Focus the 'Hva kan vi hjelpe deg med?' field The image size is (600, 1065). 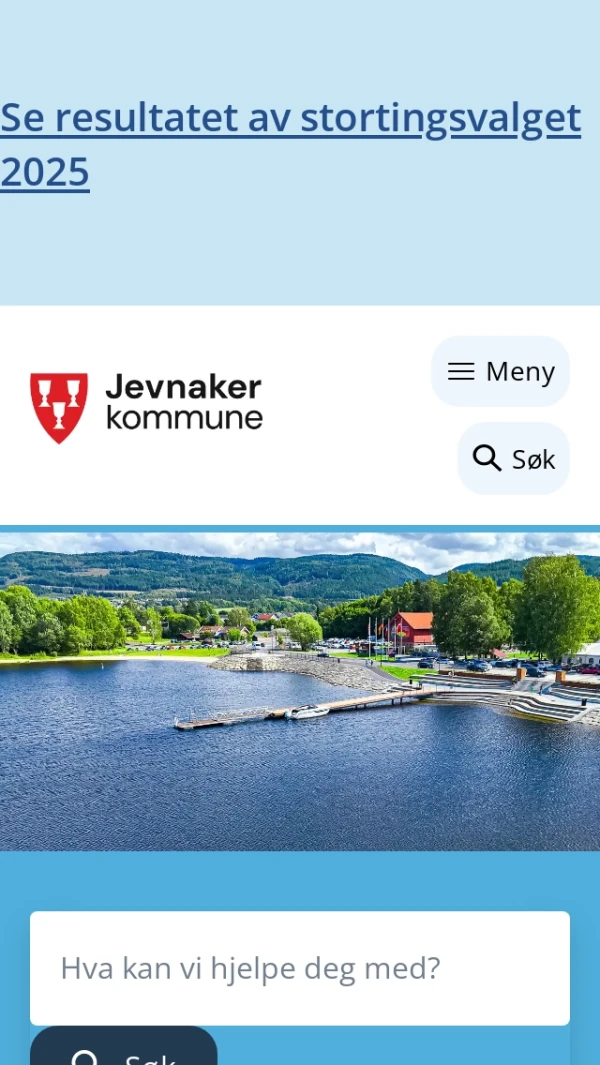tap(300, 968)
